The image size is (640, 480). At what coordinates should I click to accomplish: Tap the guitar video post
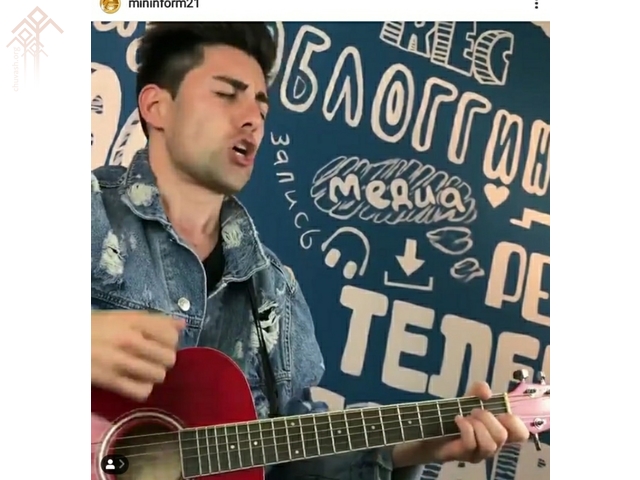(320, 250)
